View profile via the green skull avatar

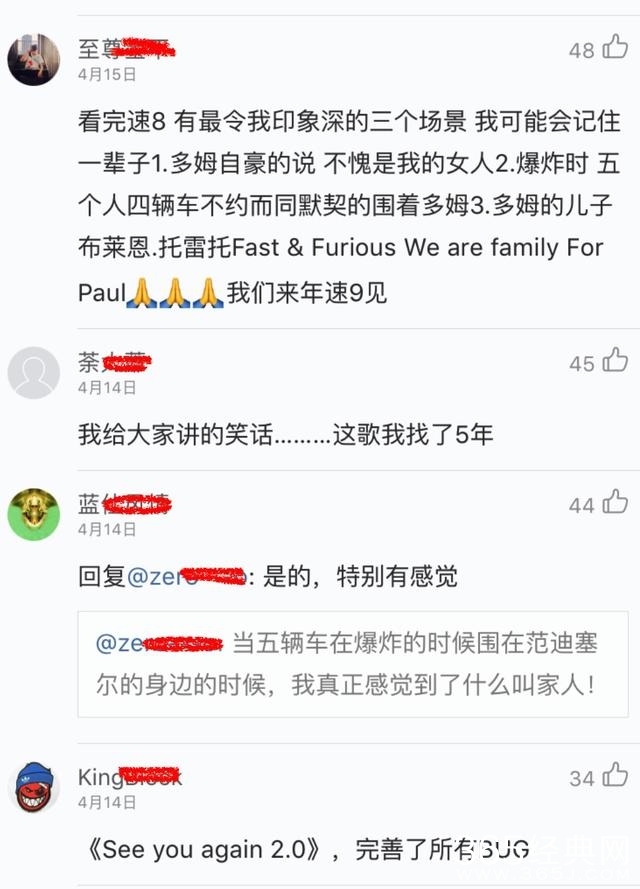34,514
